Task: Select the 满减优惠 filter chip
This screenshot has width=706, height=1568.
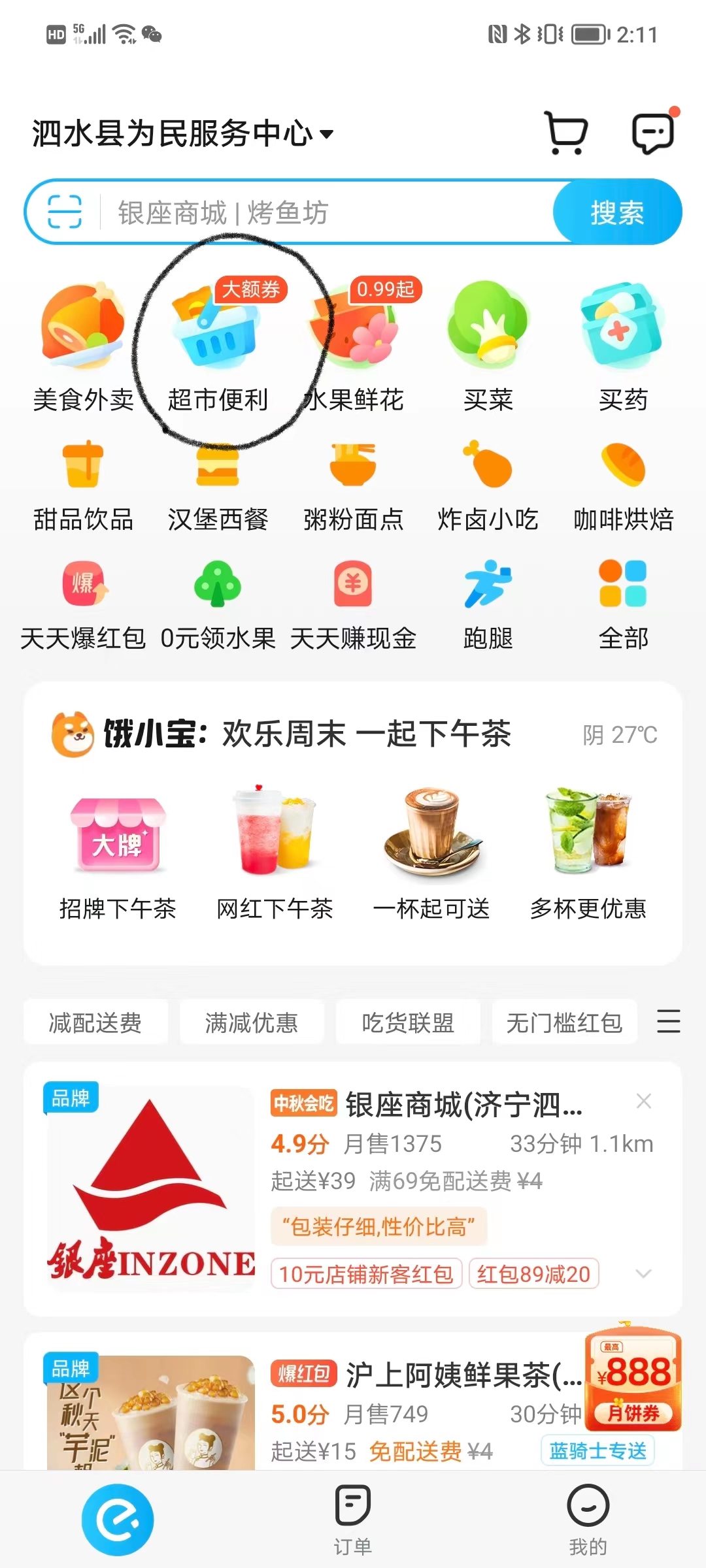Action: (x=252, y=1022)
